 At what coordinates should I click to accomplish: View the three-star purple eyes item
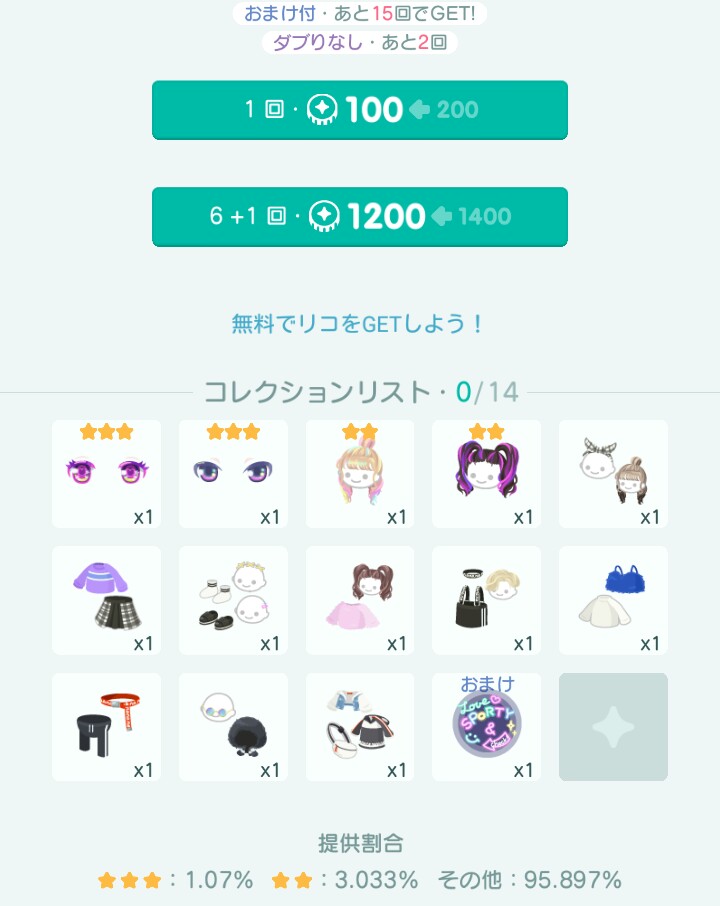233,474
